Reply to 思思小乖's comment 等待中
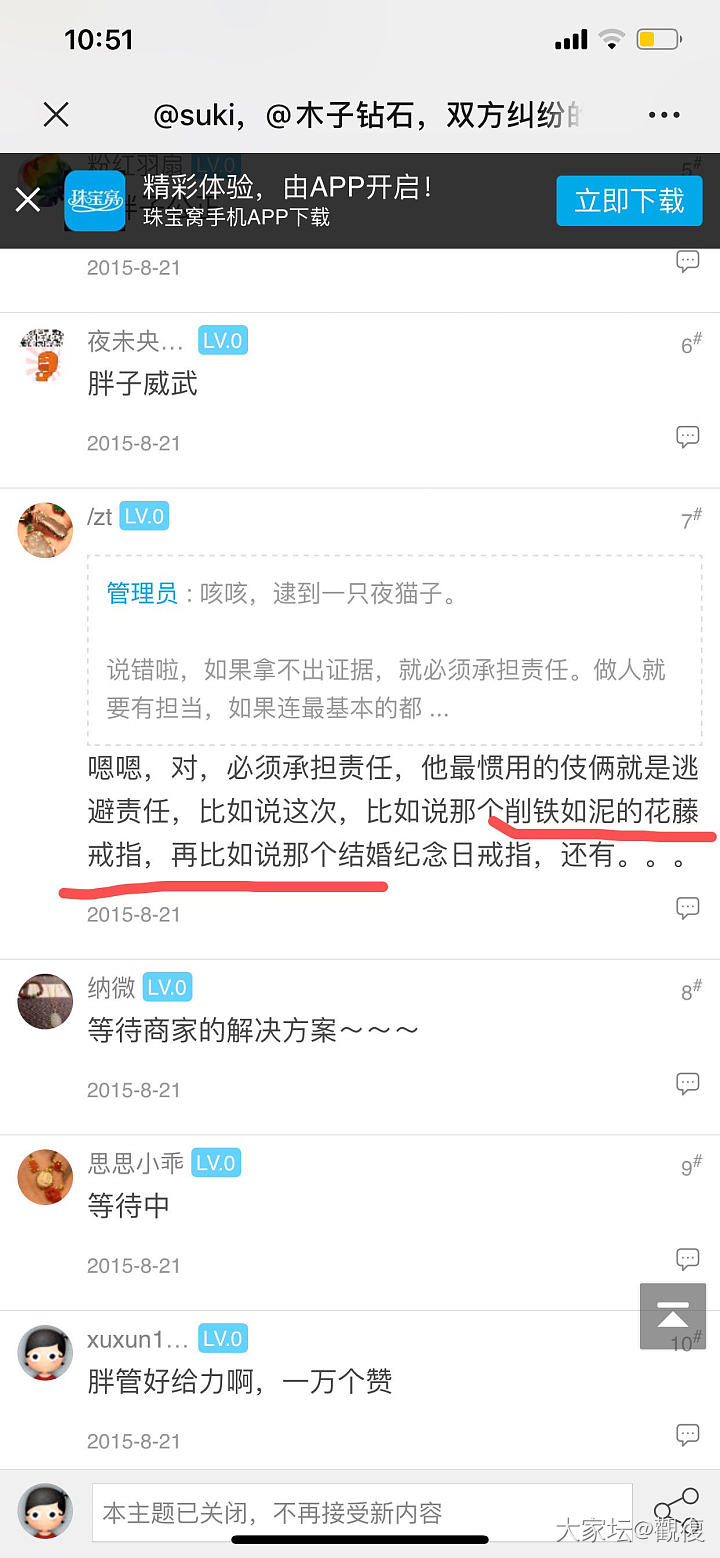The image size is (720, 1558). 687,1258
